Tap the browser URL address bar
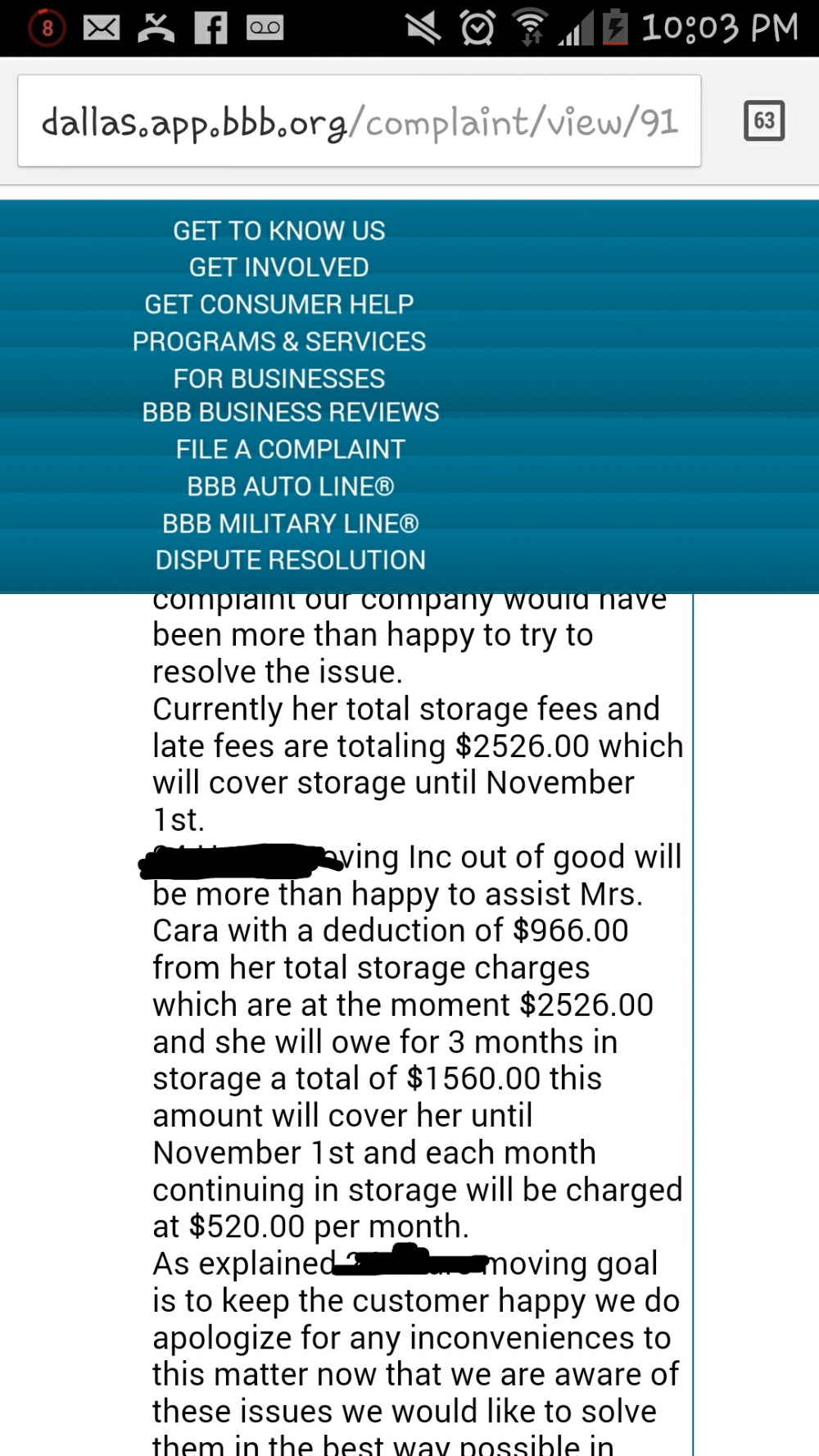Viewport: 819px width, 1456px height. 359,121
